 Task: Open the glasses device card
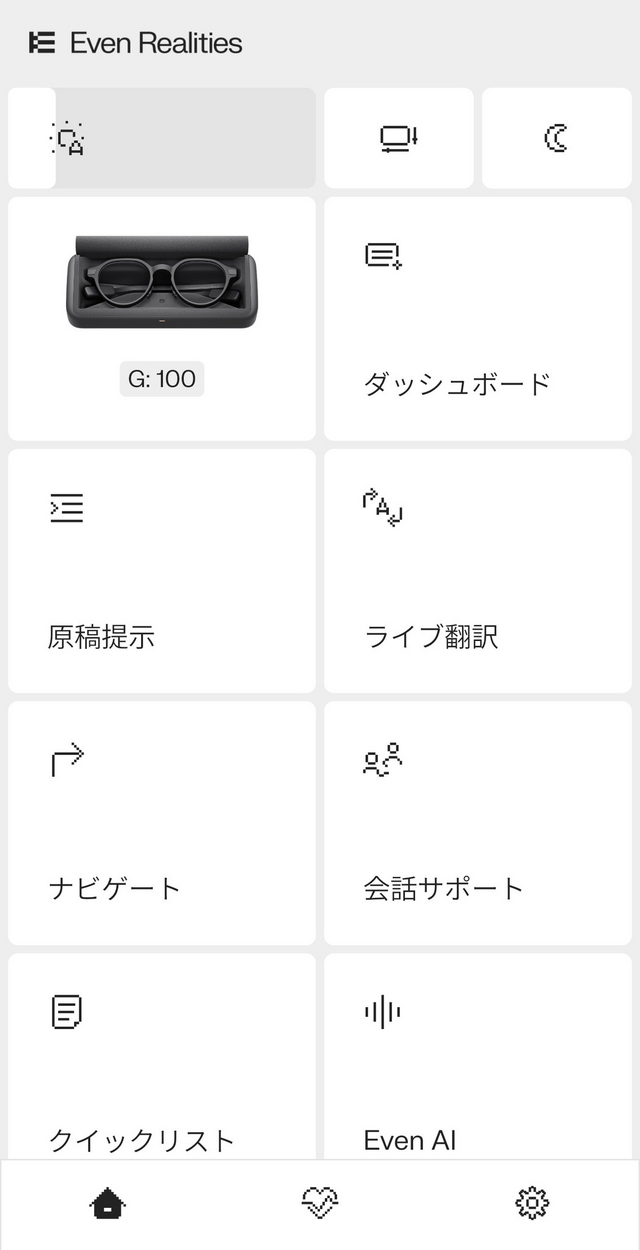[162, 318]
